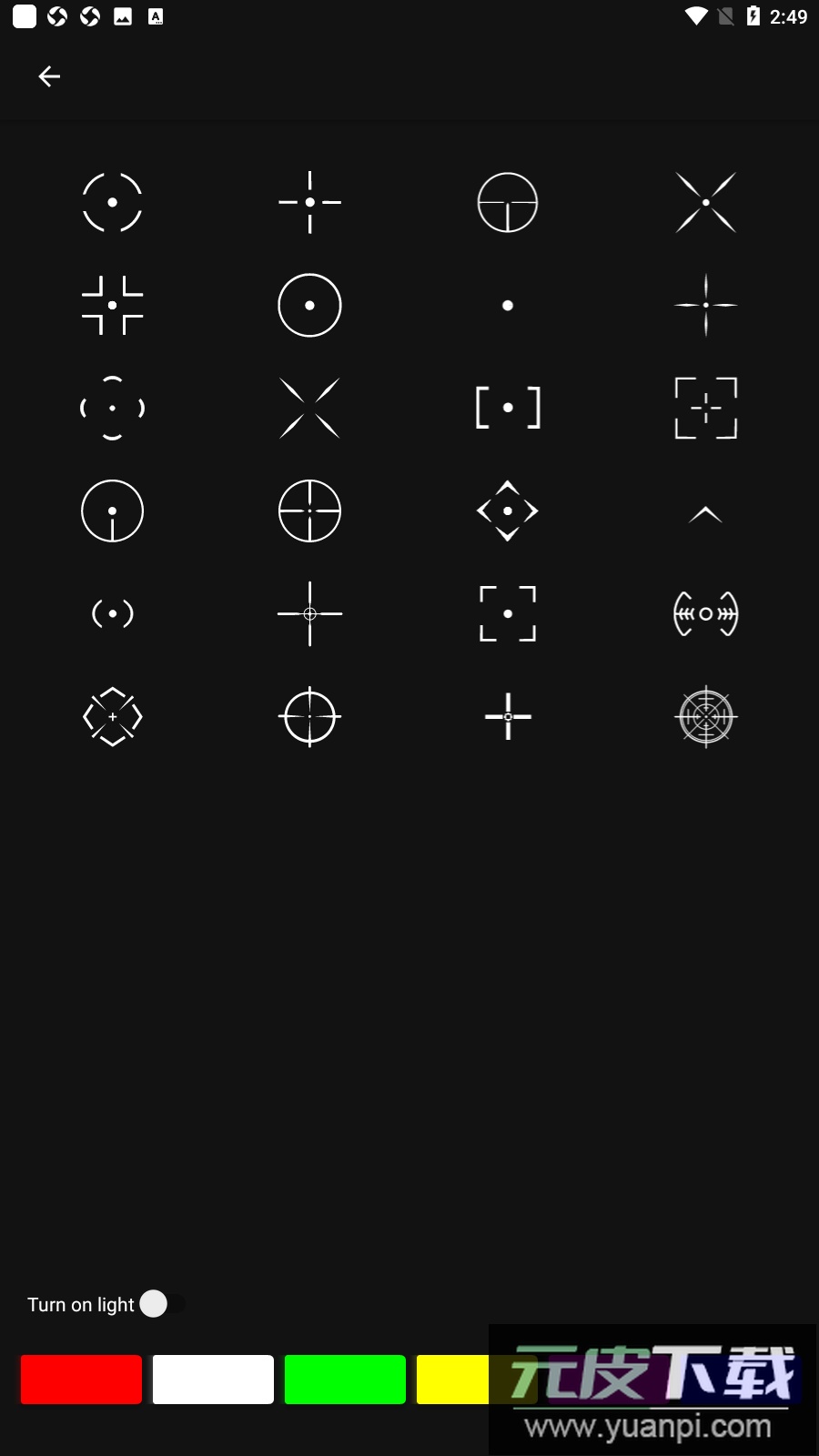This screenshot has height=1456, width=819.
Task: Select the dashed circle dot crosshair
Action: click(x=112, y=203)
